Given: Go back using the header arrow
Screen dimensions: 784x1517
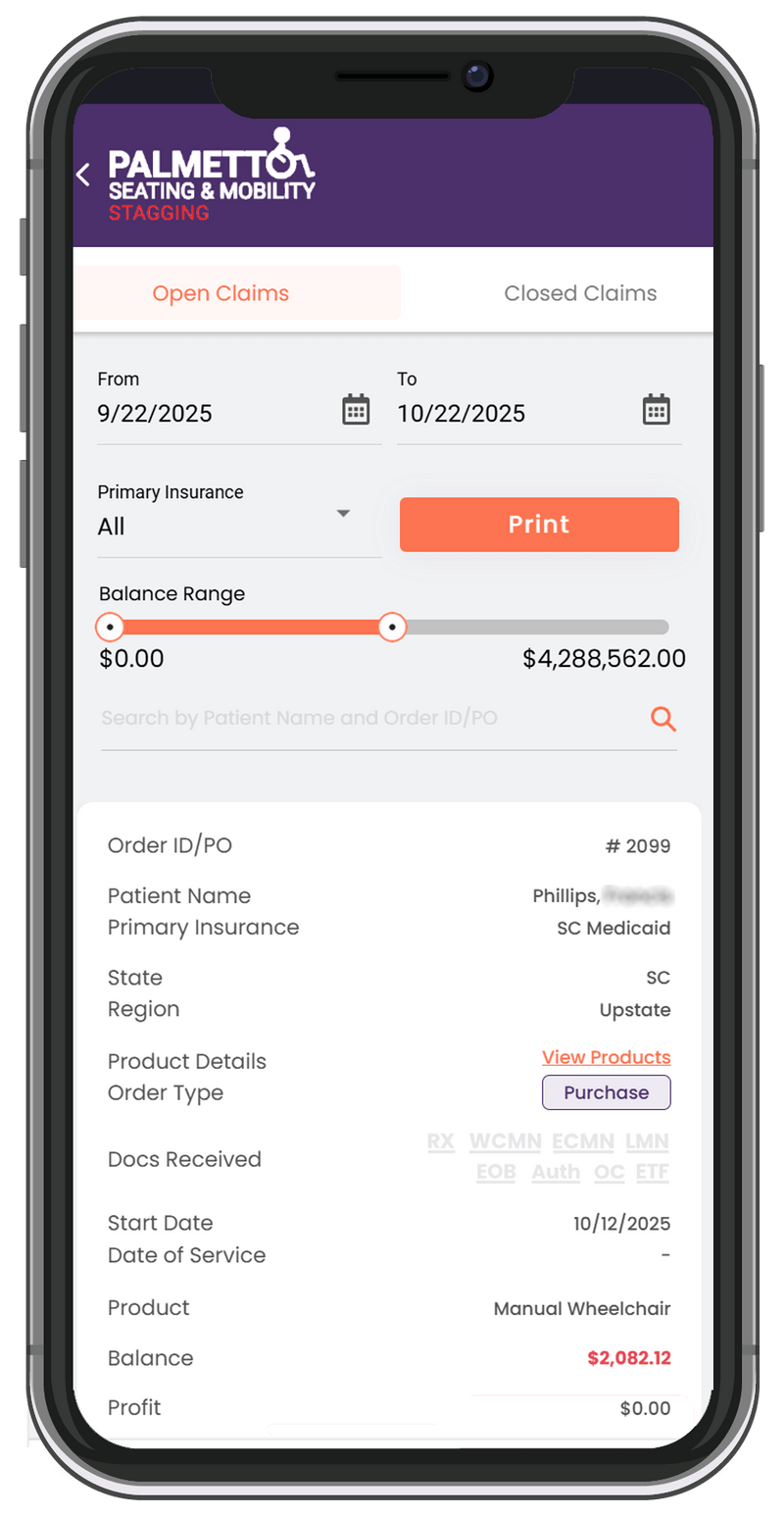Looking at the screenshot, I should [x=83, y=176].
